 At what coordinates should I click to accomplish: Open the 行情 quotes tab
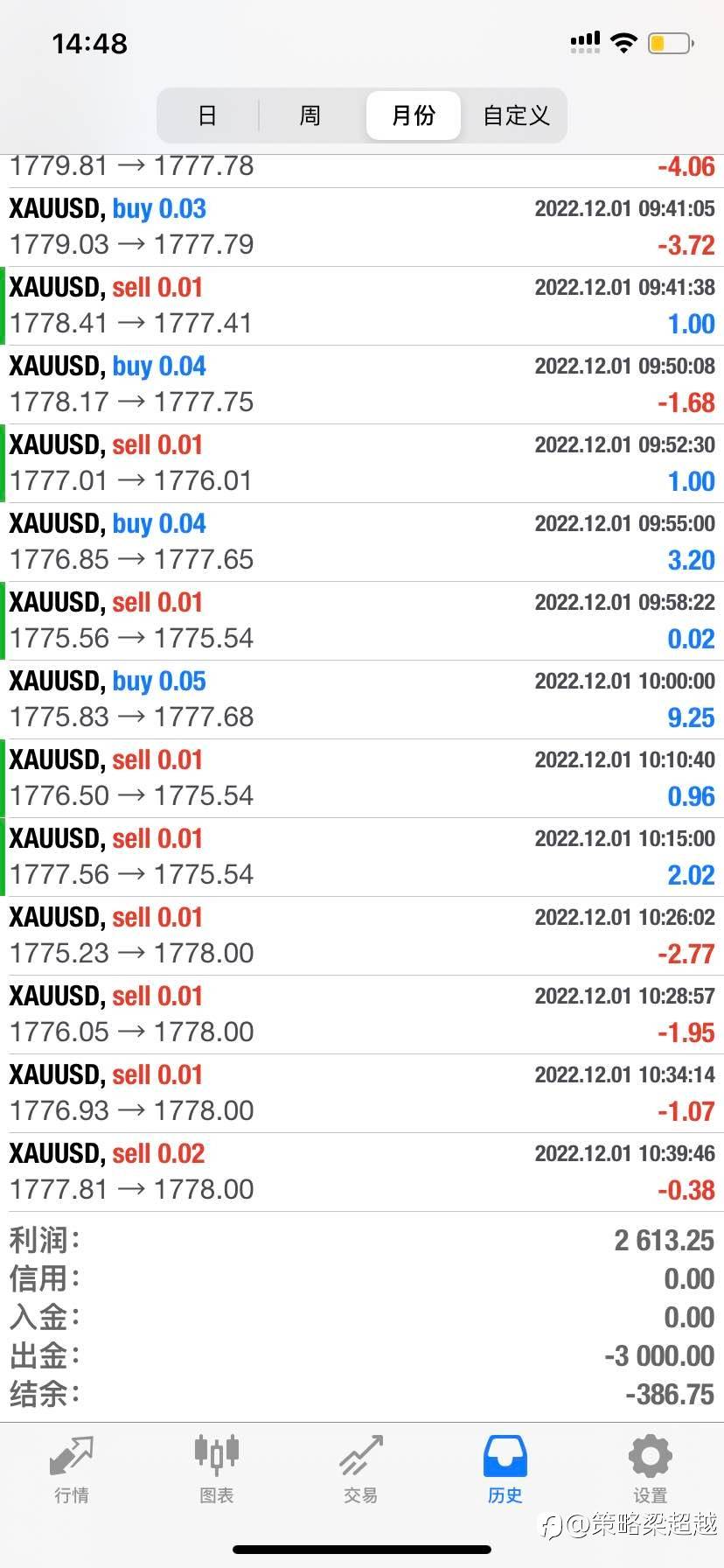click(x=72, y=1470)
